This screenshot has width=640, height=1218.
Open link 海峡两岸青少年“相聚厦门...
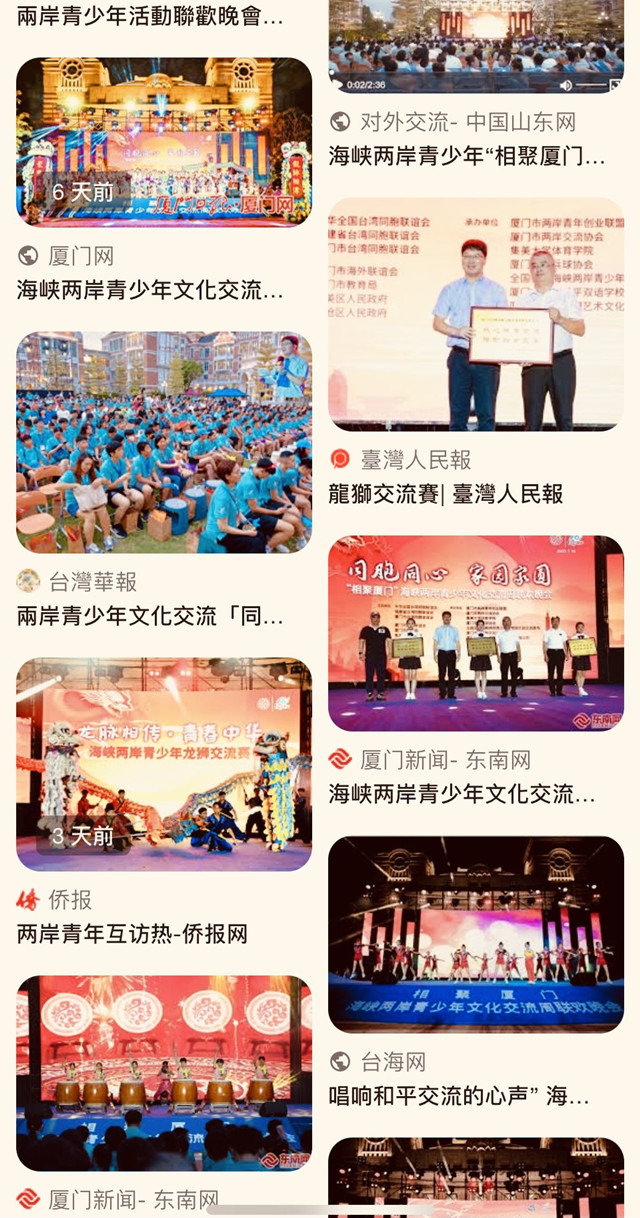pos(467,157)
